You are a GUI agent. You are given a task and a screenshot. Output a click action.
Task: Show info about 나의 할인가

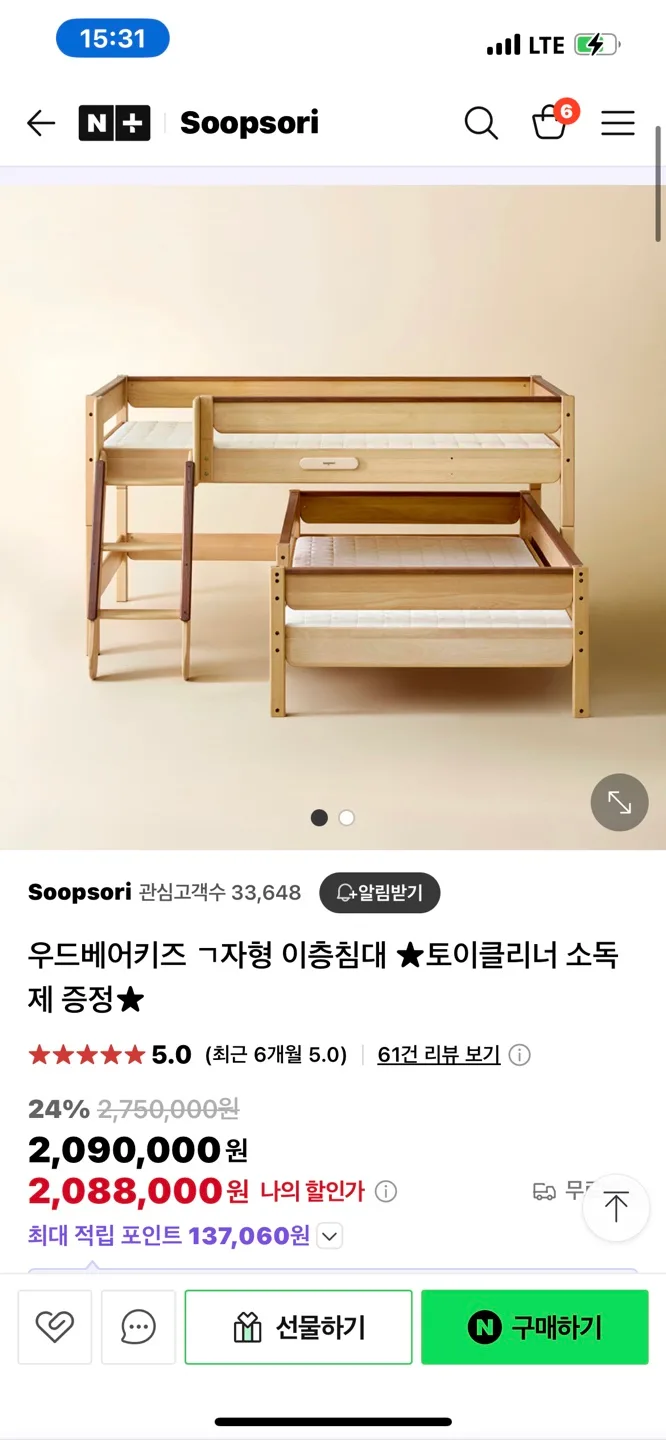386,1191
